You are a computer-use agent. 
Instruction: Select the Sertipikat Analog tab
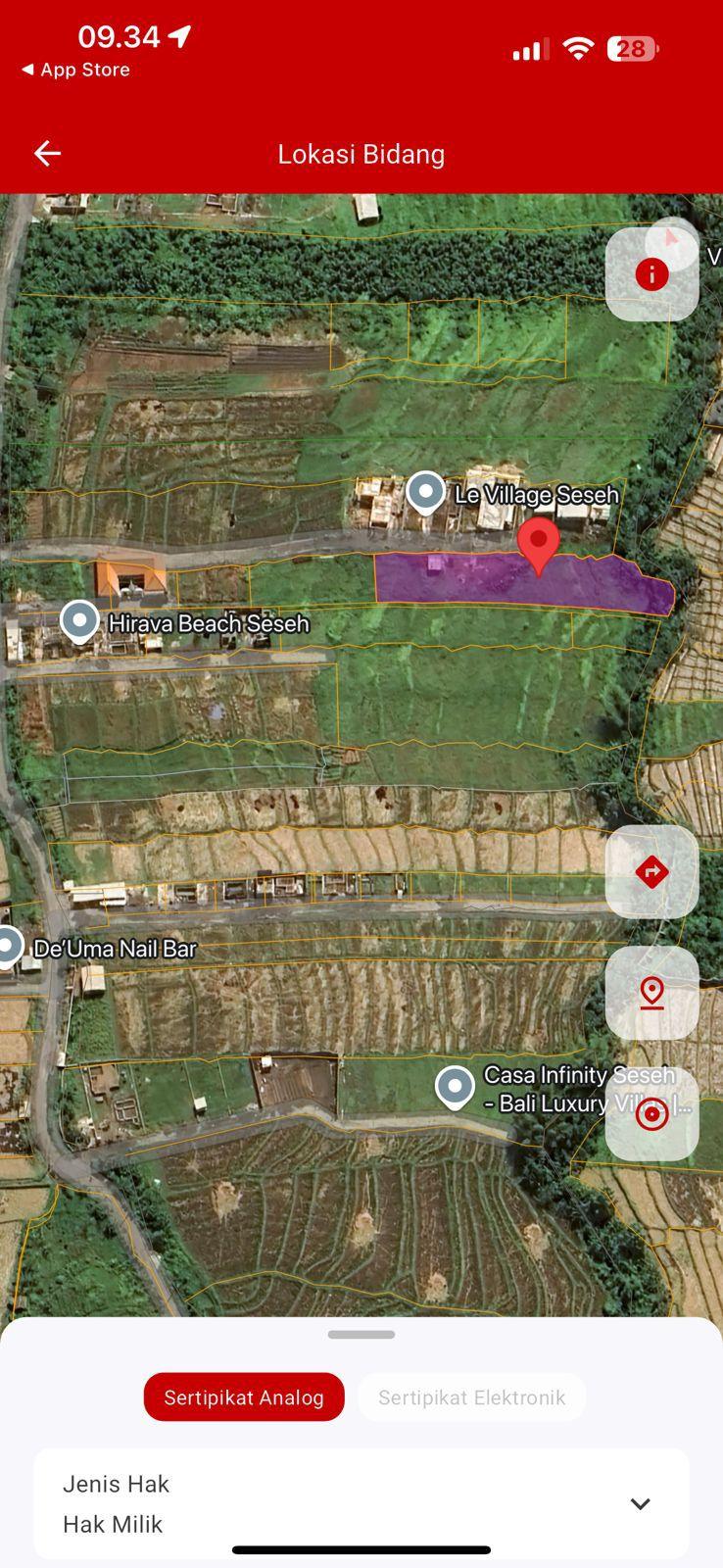pos(244,1396)
